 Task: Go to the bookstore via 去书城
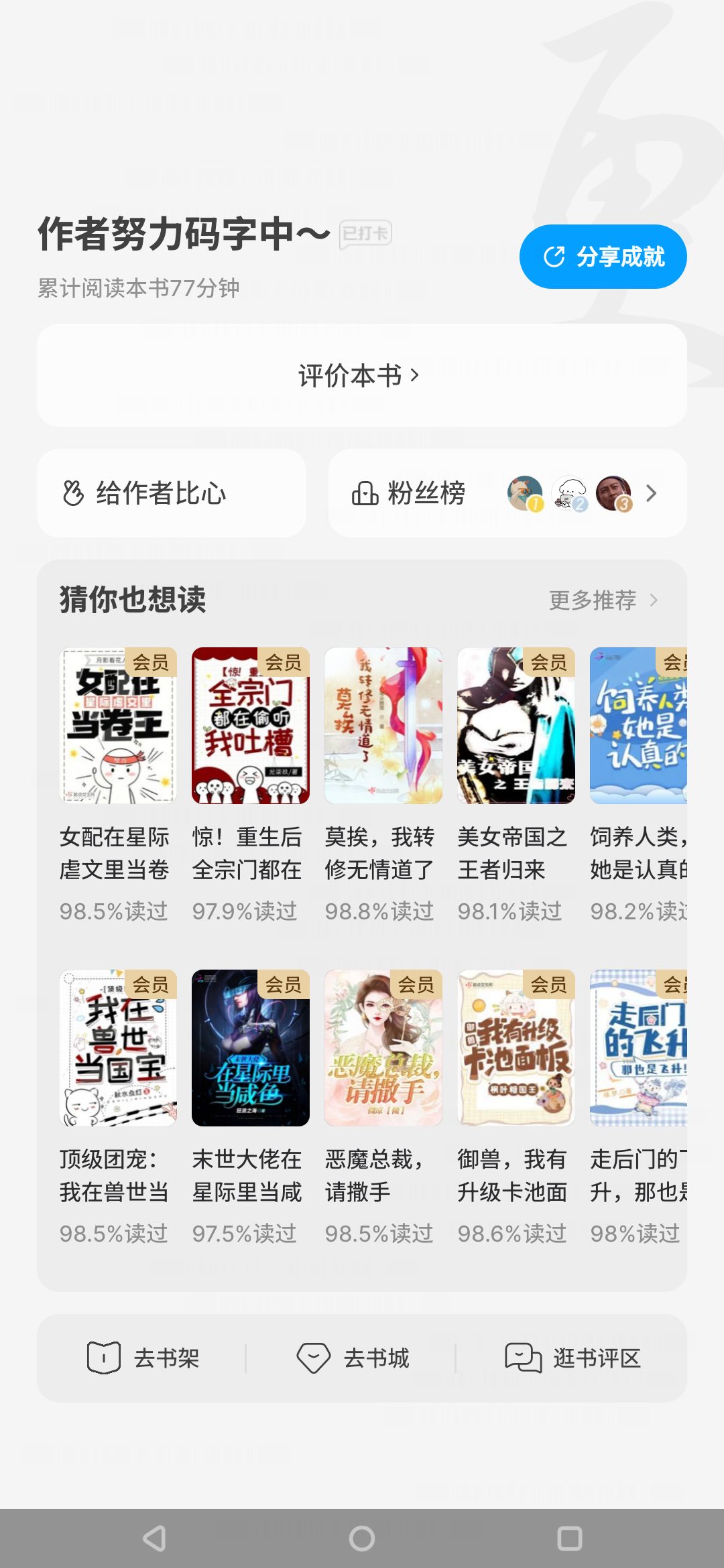point(353,1358)
